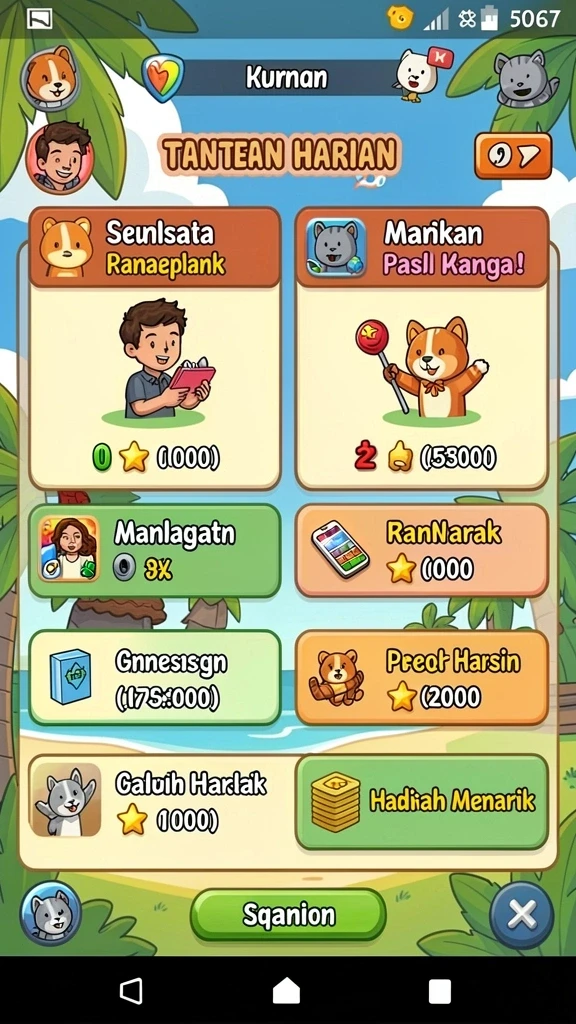576x1024 pixels.
Task: Tap the gray cat avatar at bottom left
Action: point(51,914)
